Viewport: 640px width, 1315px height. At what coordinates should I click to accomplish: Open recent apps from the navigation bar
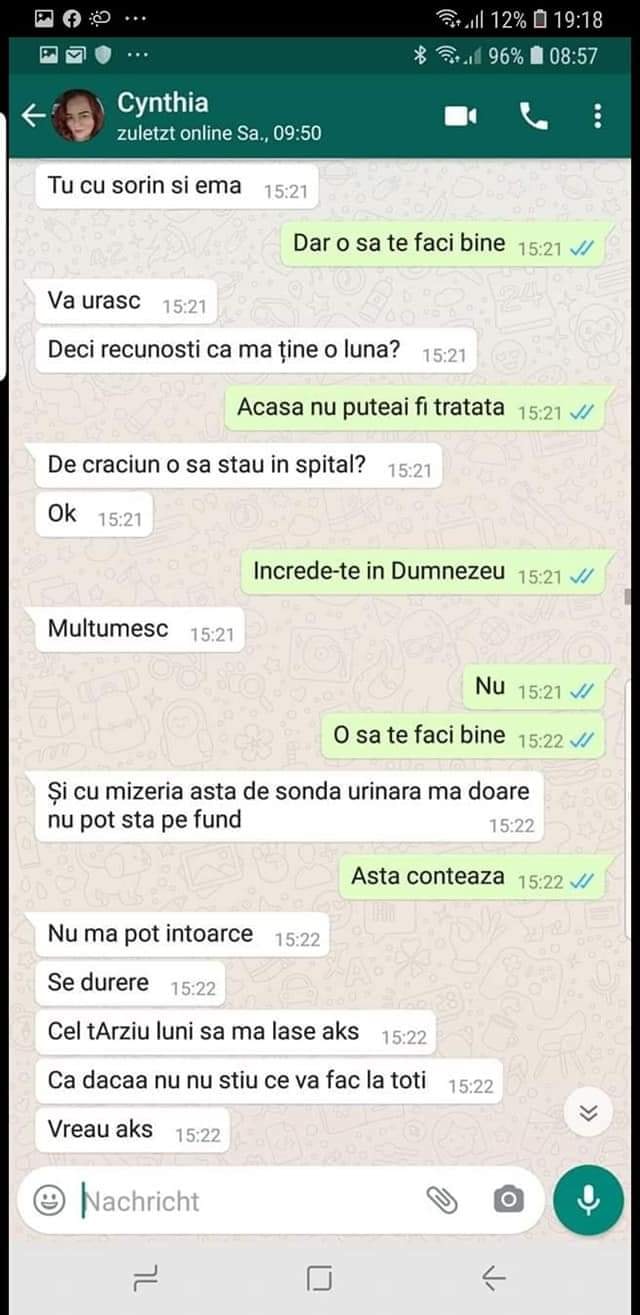coord(146,1277)
